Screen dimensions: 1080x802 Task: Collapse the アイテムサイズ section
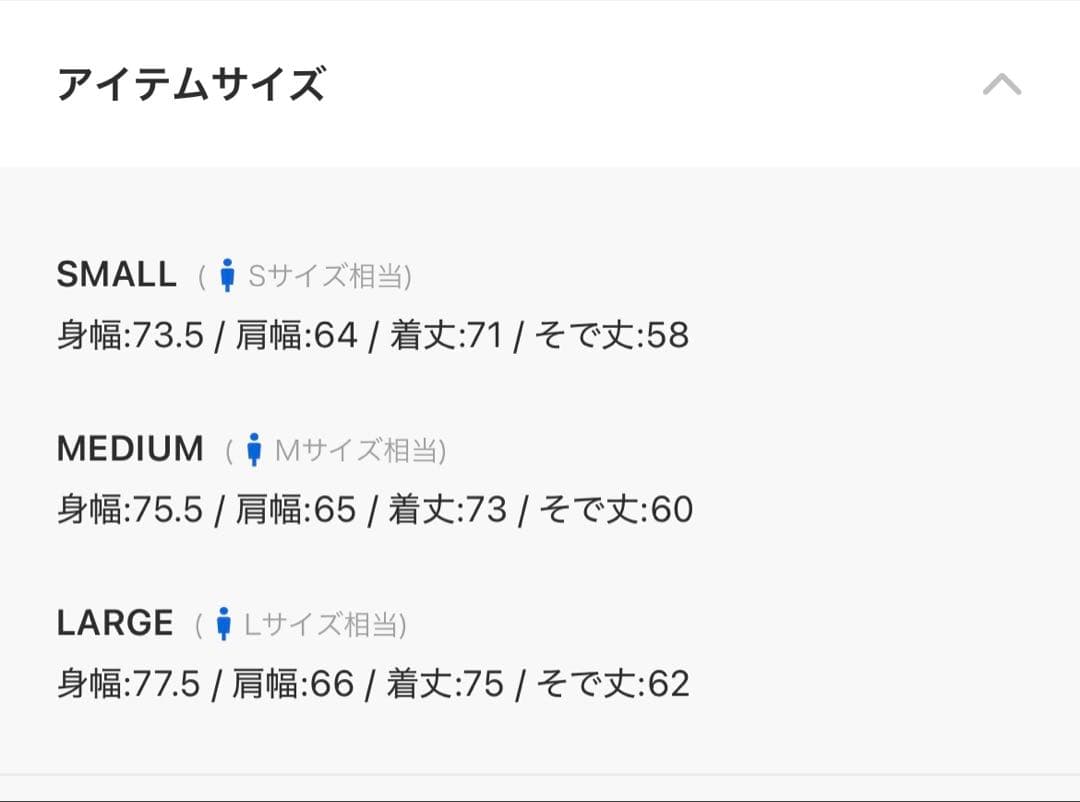[x=1001, y=85]
